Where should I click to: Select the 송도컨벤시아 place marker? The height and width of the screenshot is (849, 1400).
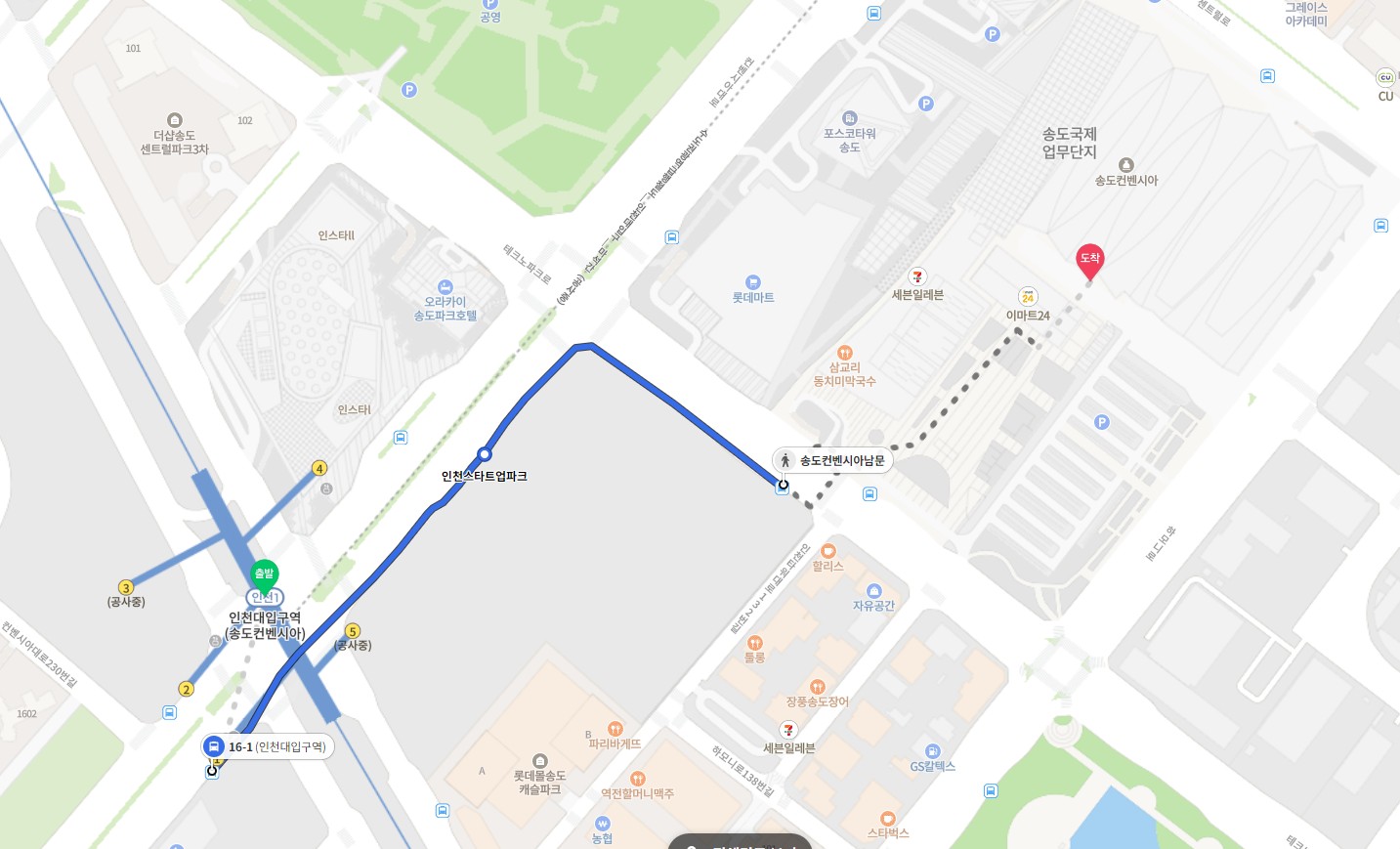click(x=1125, y=166)
